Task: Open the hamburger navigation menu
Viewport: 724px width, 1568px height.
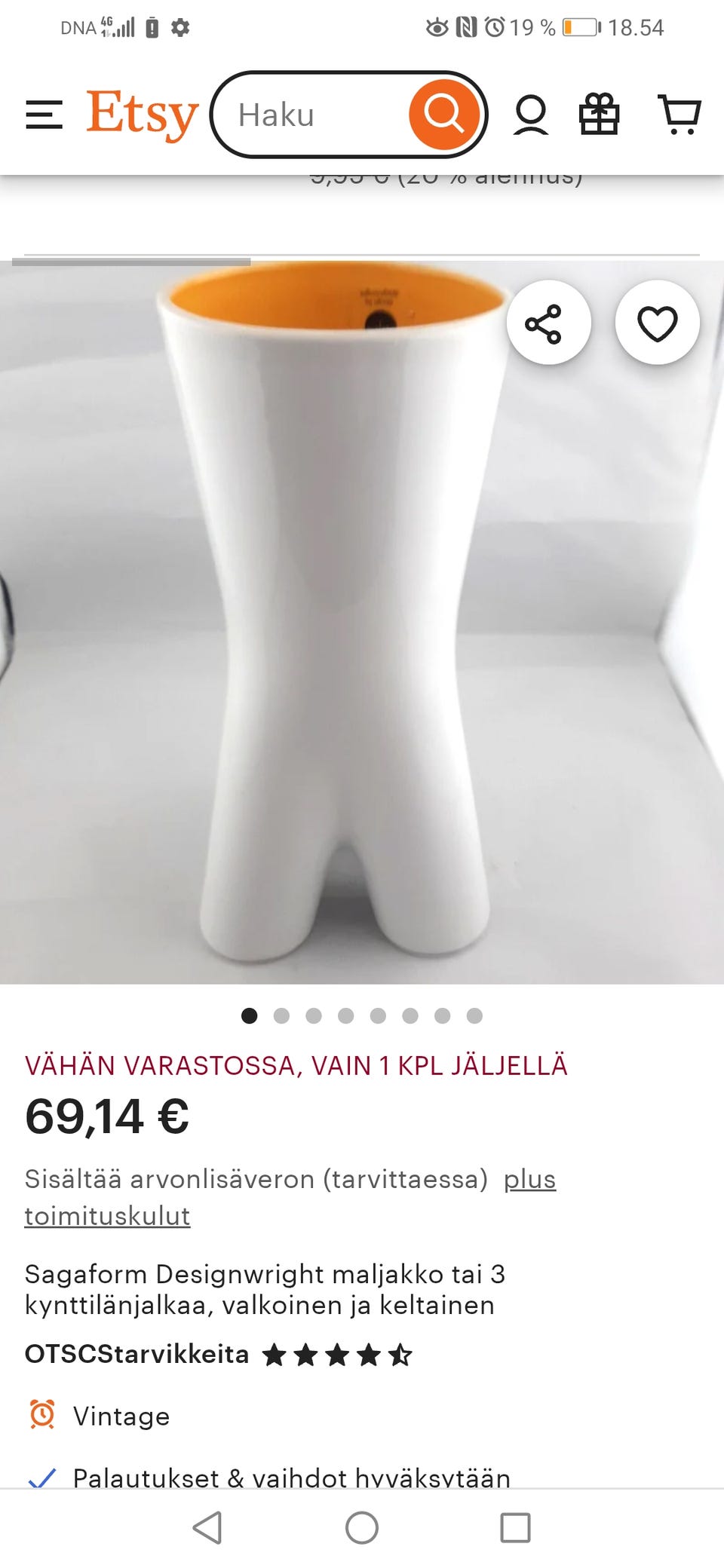Action: coord(43,115)
